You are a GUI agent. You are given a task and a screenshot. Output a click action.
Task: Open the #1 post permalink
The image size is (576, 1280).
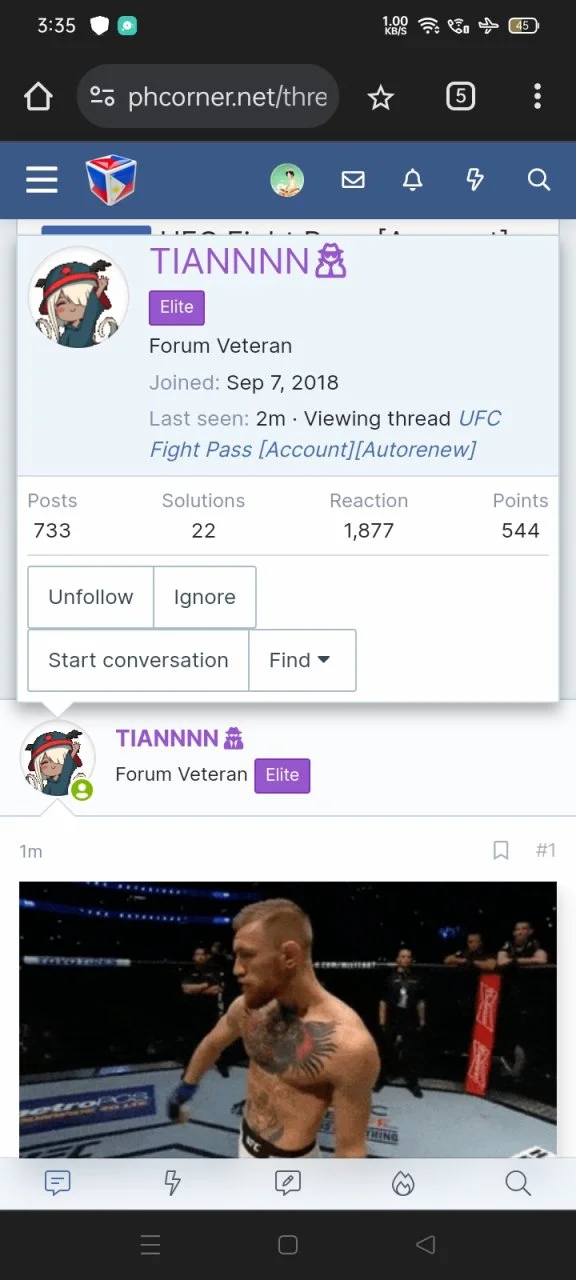pos(545,850)
